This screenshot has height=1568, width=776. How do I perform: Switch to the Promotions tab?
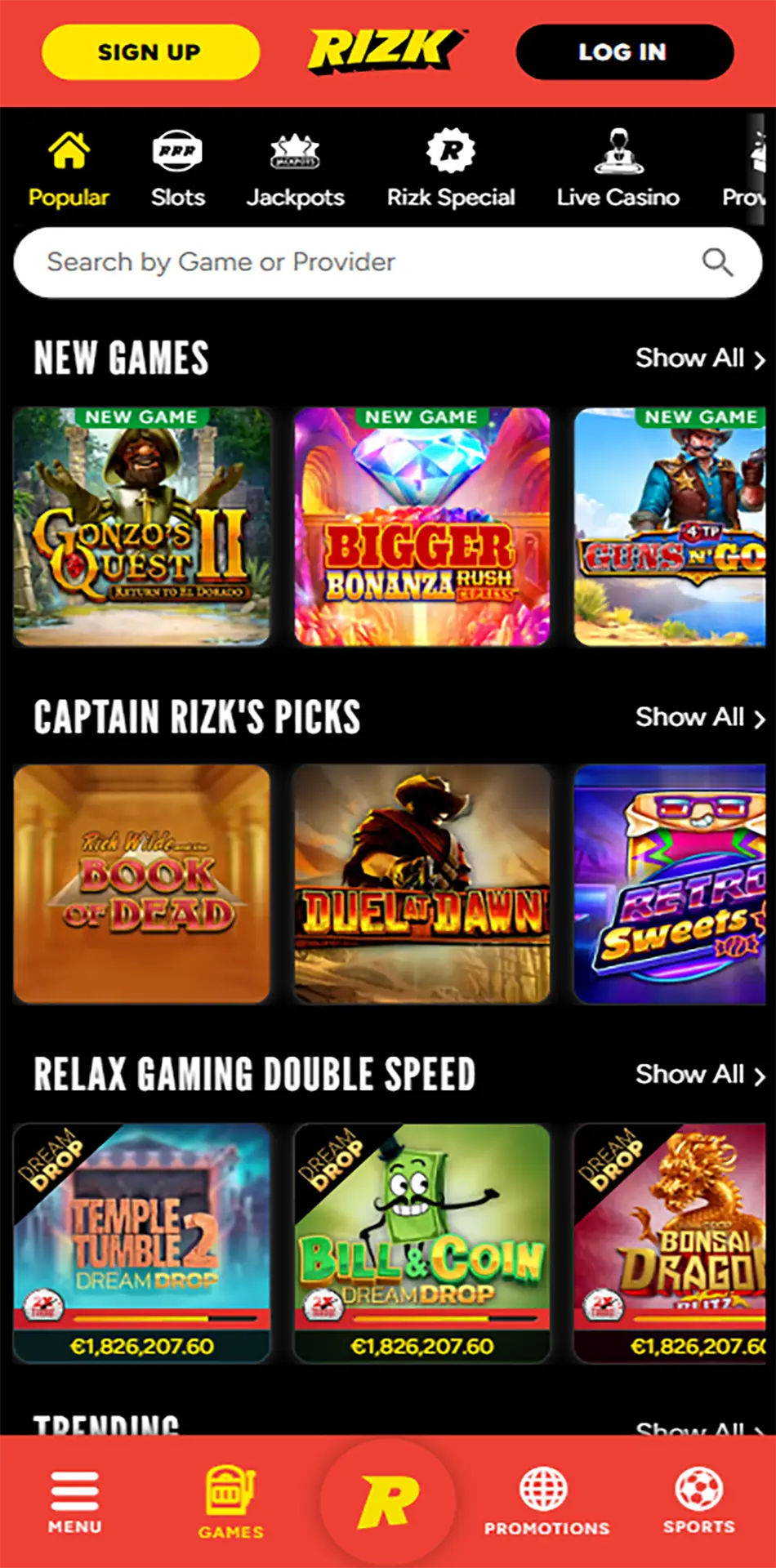pyautogui.click(x=546, y=1501)
